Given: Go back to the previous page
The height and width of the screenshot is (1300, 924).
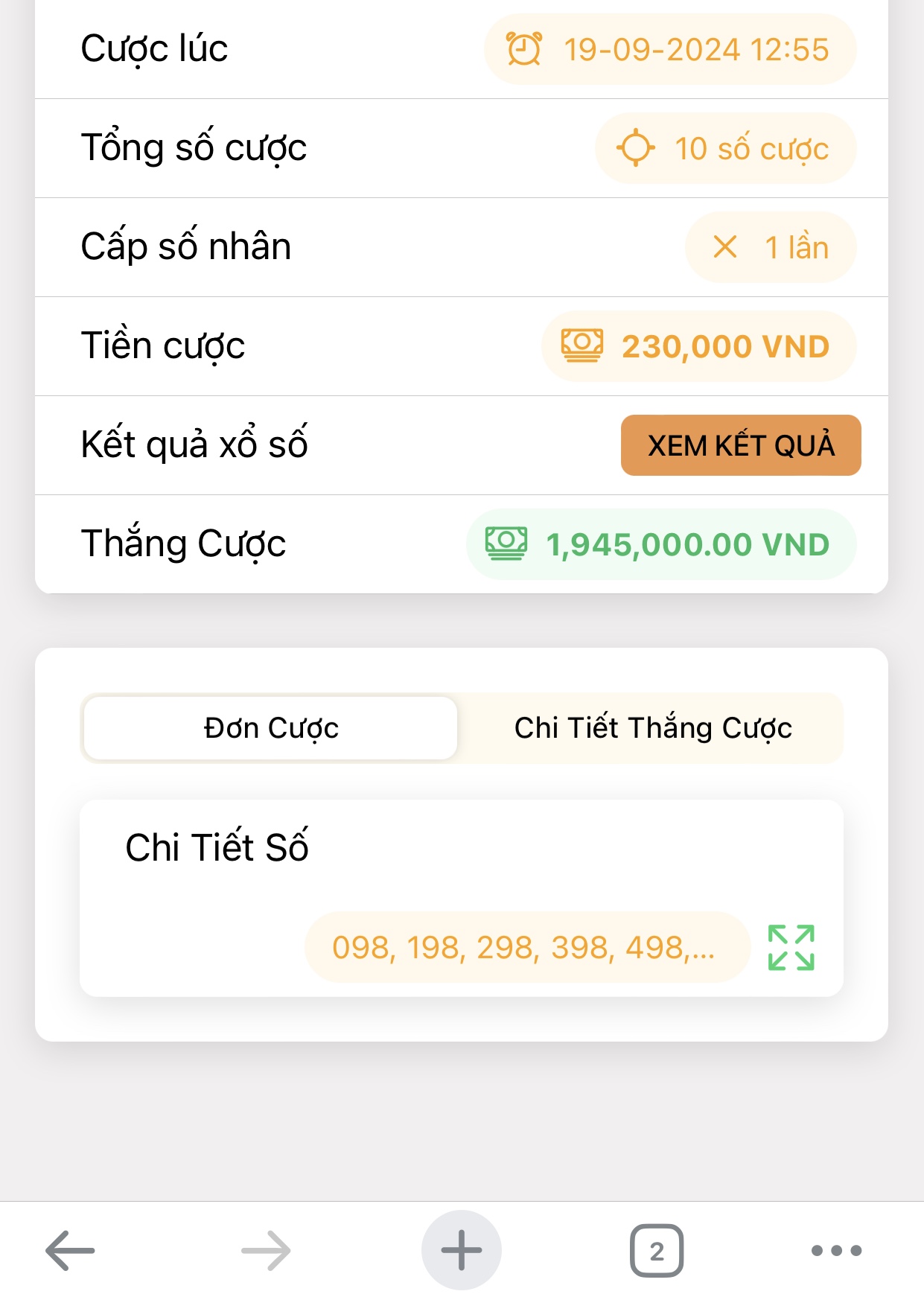Looking at the screenshot, I should point(70,1250).
